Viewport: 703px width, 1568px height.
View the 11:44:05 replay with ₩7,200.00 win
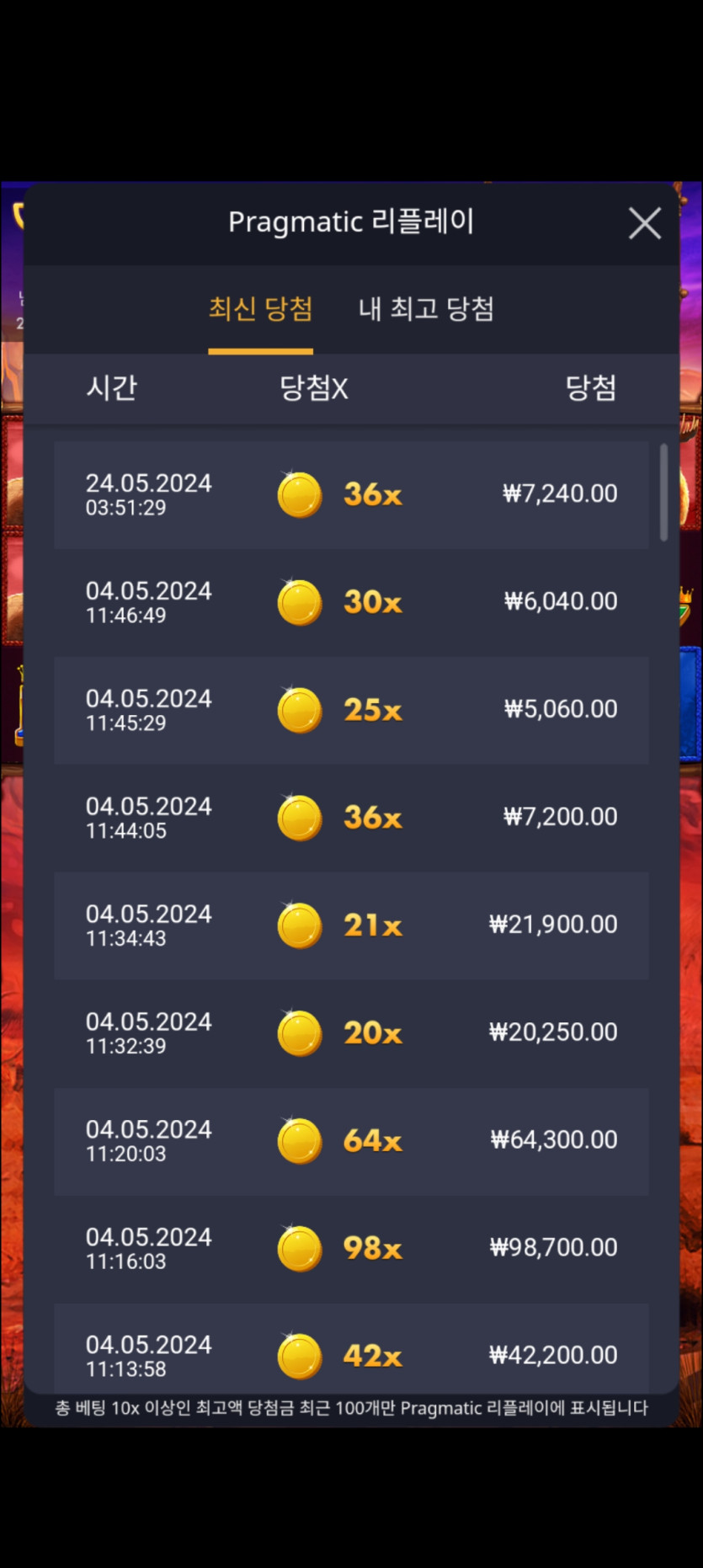click(x=351, y=818)
